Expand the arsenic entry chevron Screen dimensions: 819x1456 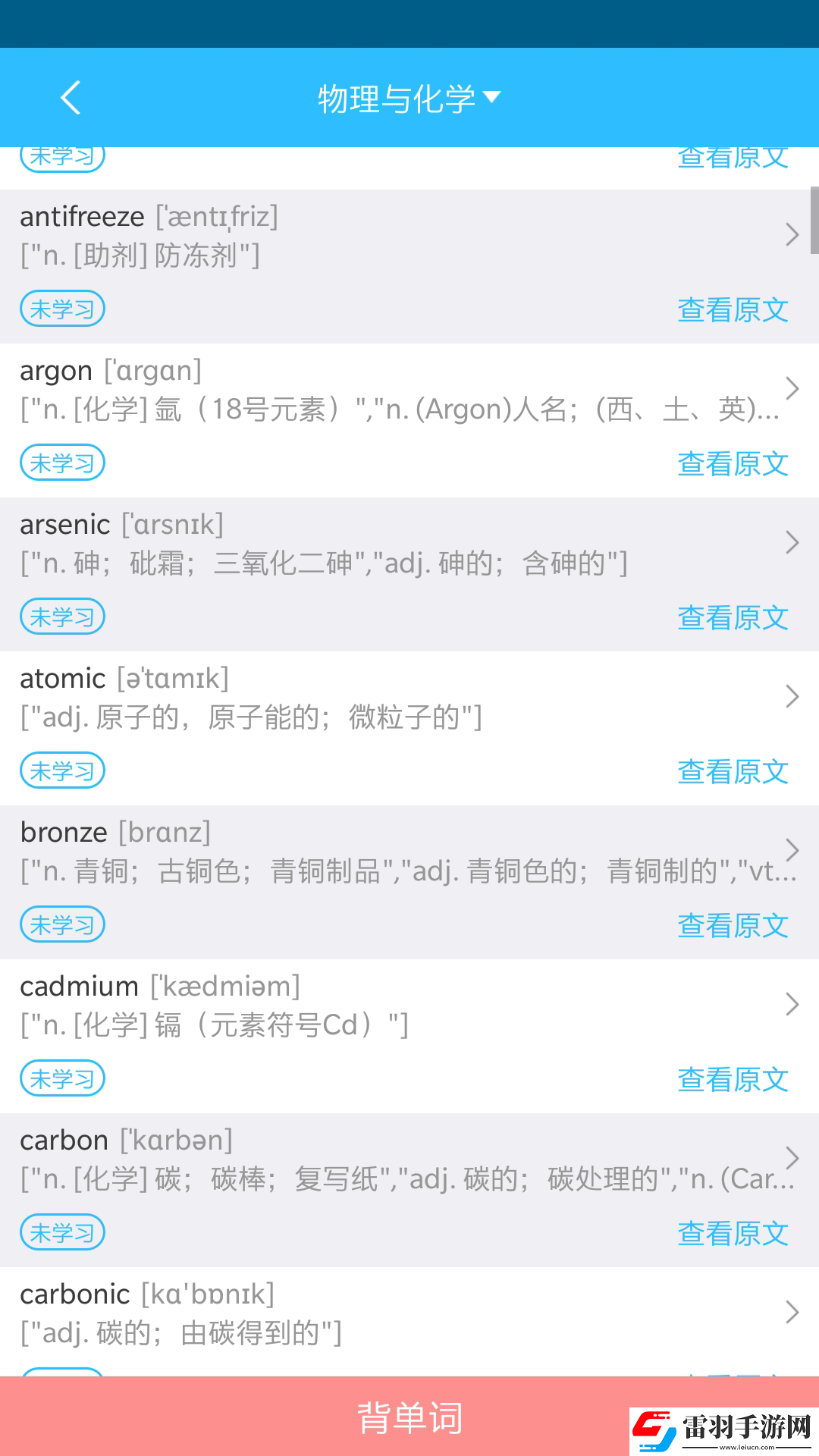click(792, 542)
